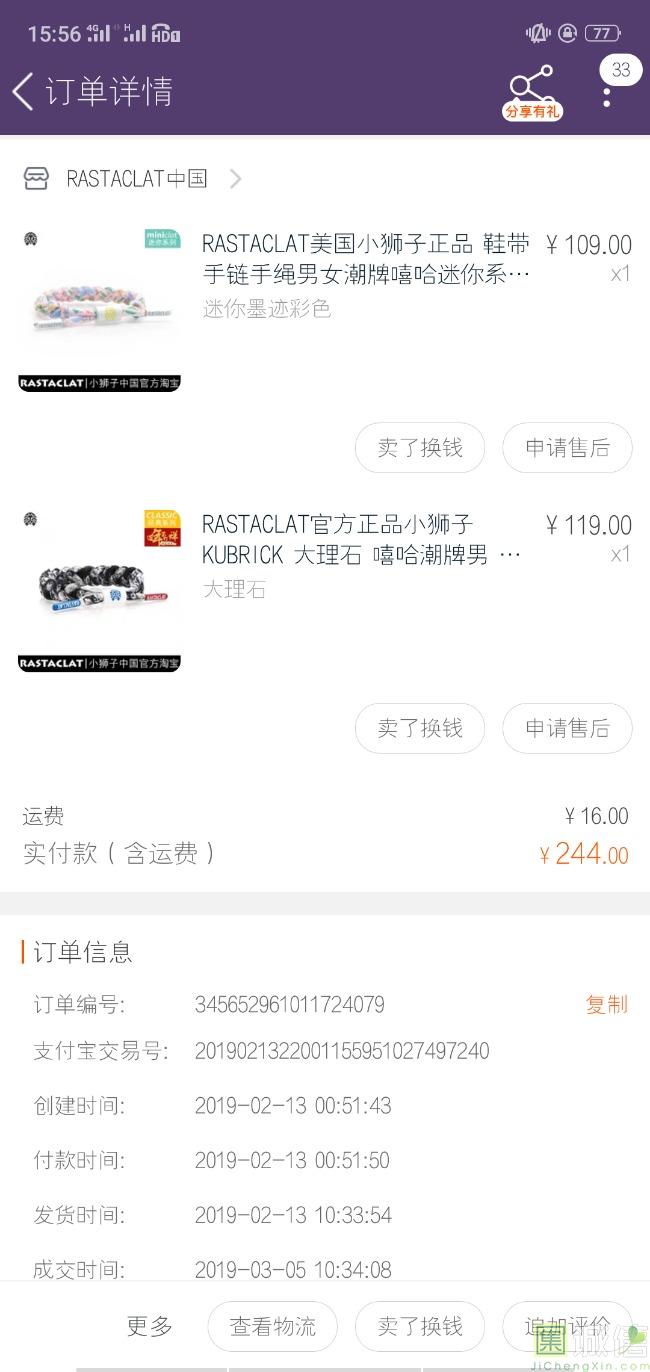Image resolution: width=650 pixels, height=1372 pixels.
Task: Copy the order number with 复制
Action: click(606, 1005)
